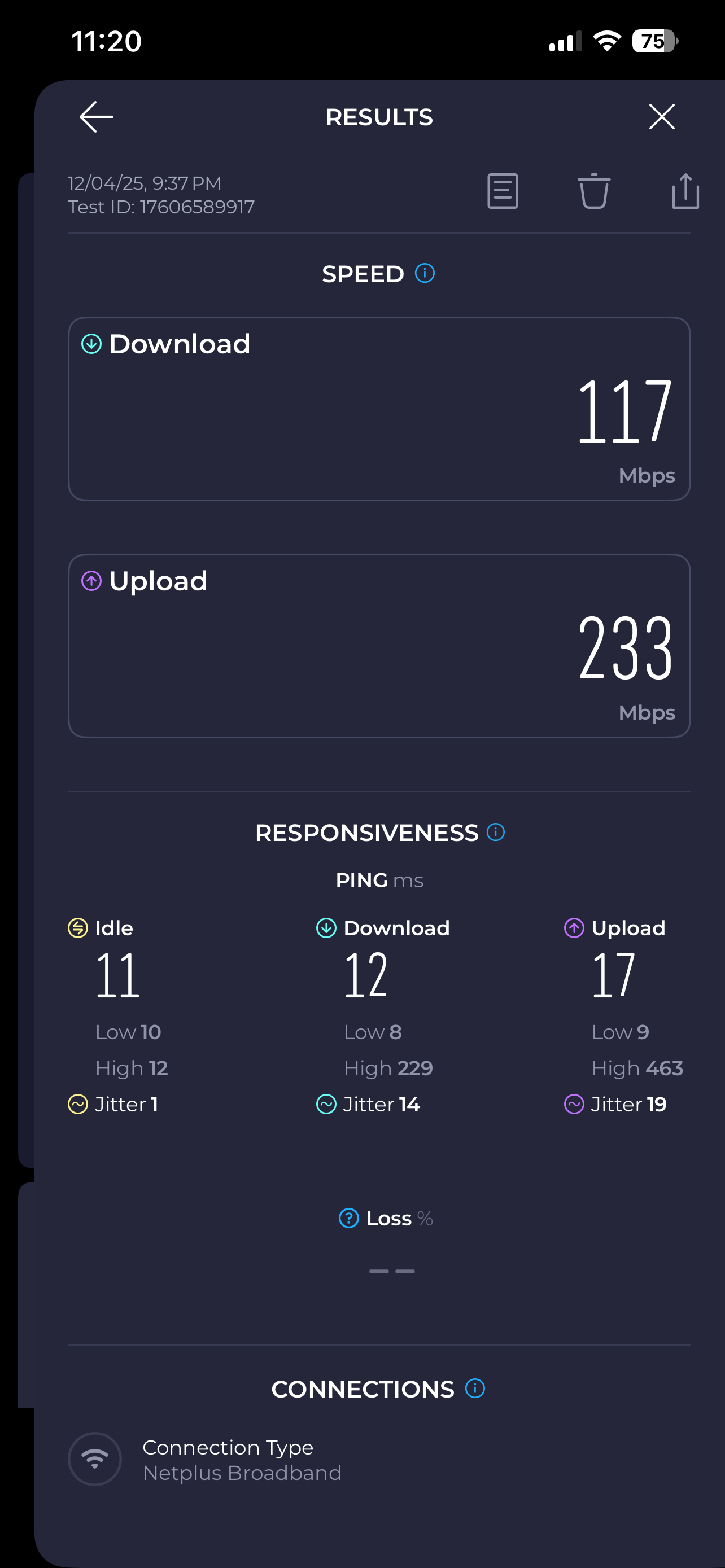725x1568 pixels.
Task: Go back using the back arrow
Action: 96,117
